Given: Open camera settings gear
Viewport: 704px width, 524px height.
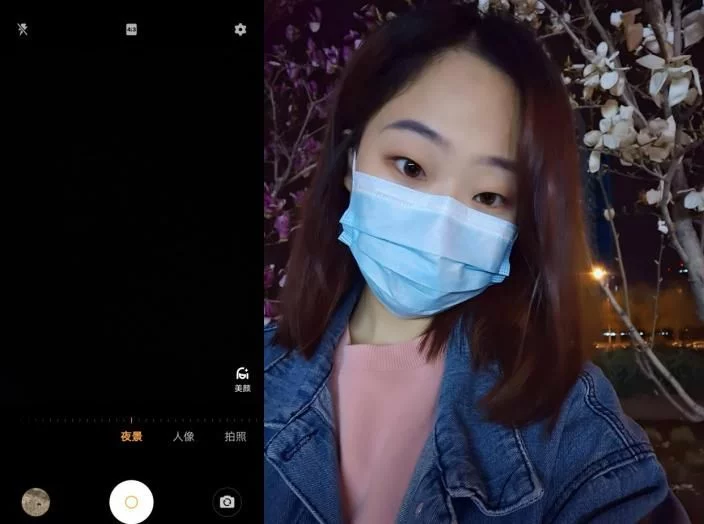Looking at the screenshot, I should [x=240, y=29].
